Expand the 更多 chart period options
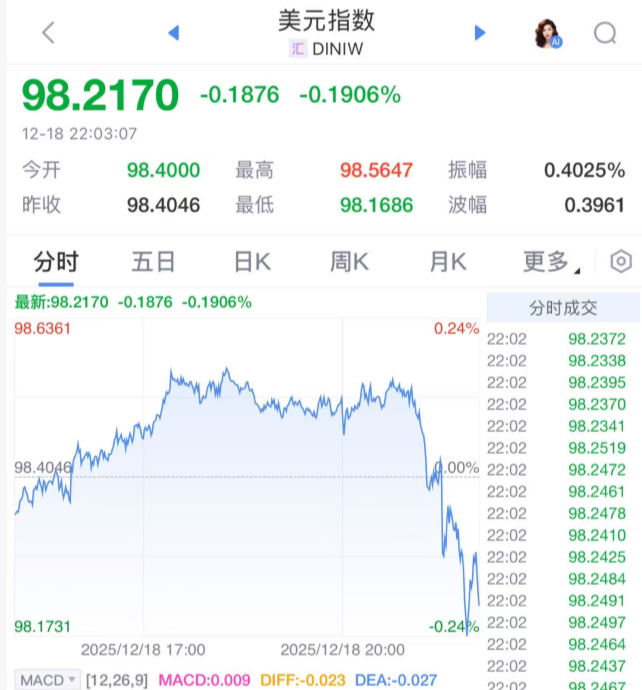642x690 pixels. (x=550, y=262)
